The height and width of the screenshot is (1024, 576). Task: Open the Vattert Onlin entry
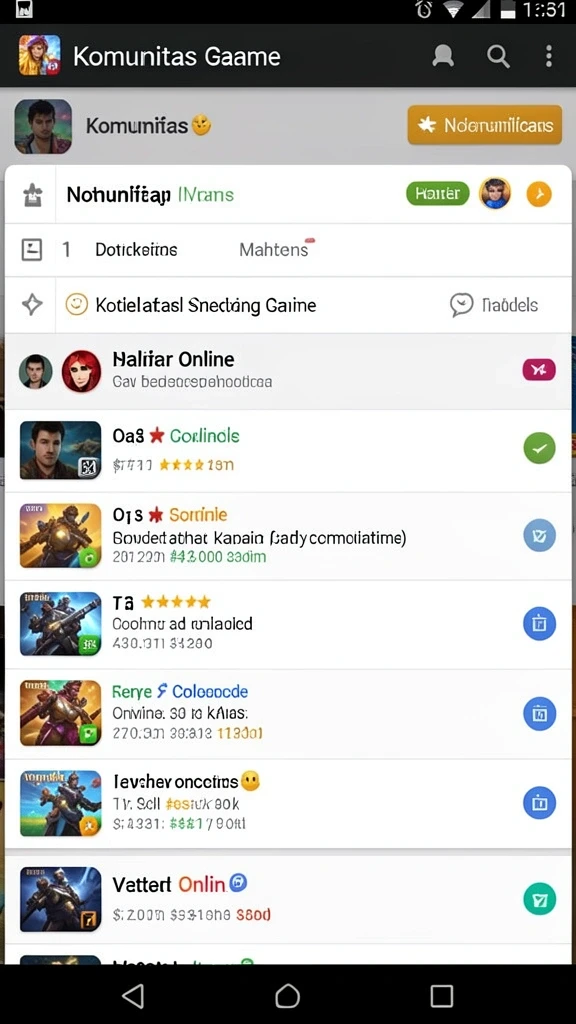tap(288, 899)
